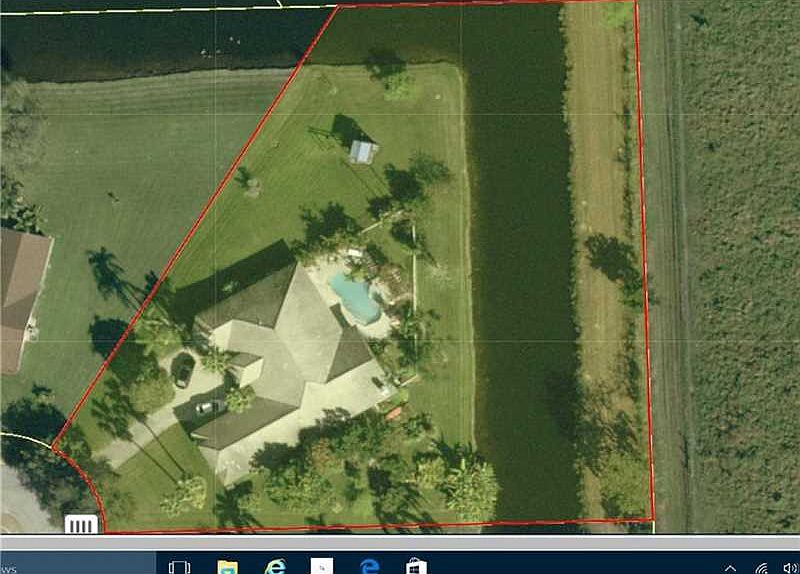This screenshot has width=800, height=574.
Task: Open the Wi-Fi network panel
Action: tap(762, 567)
